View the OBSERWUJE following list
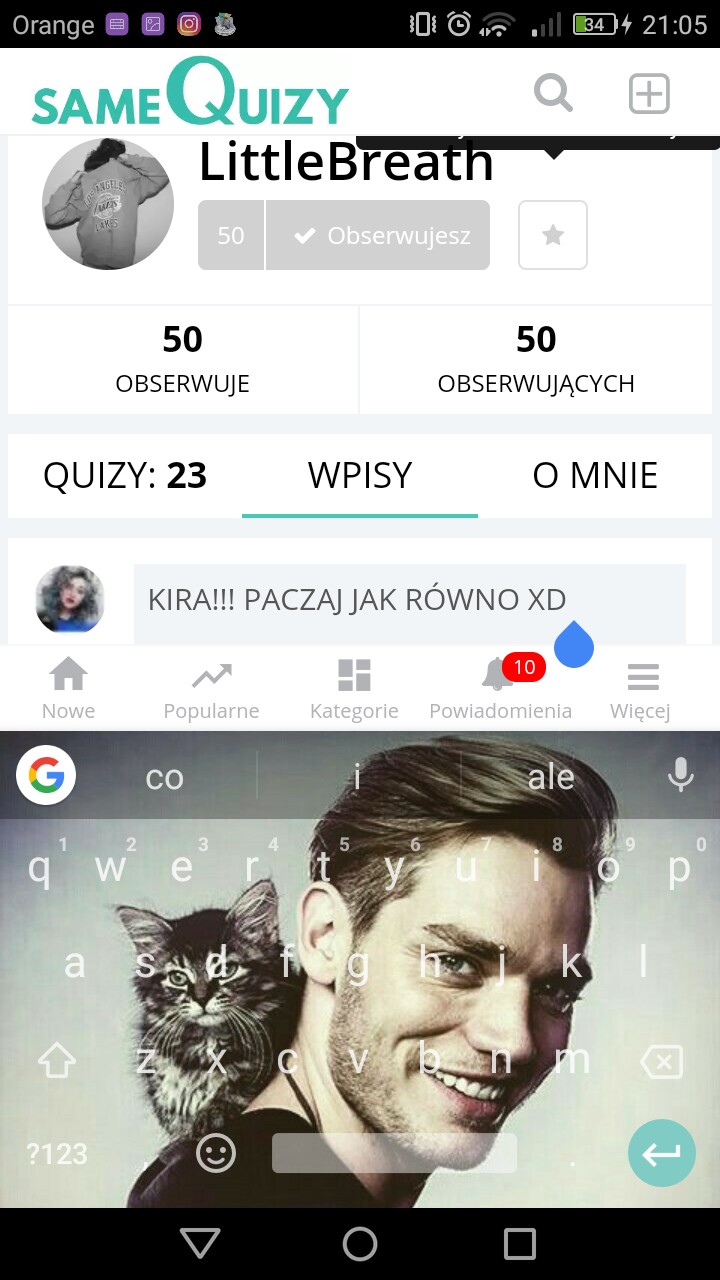This screenshot has width=720, height=1280. pyautogui.click(x=183, y=359)
